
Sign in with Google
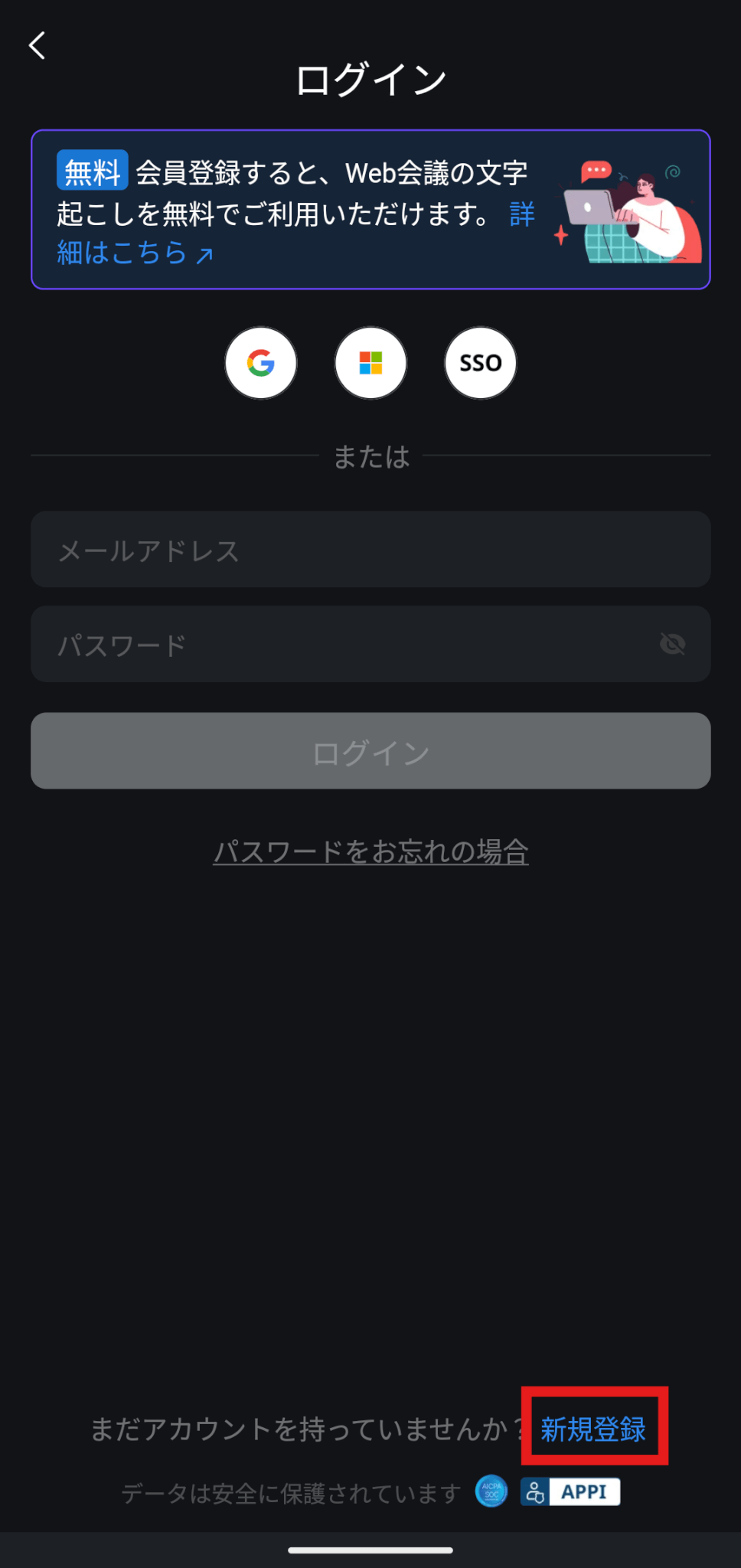click(x=261, y=363)
